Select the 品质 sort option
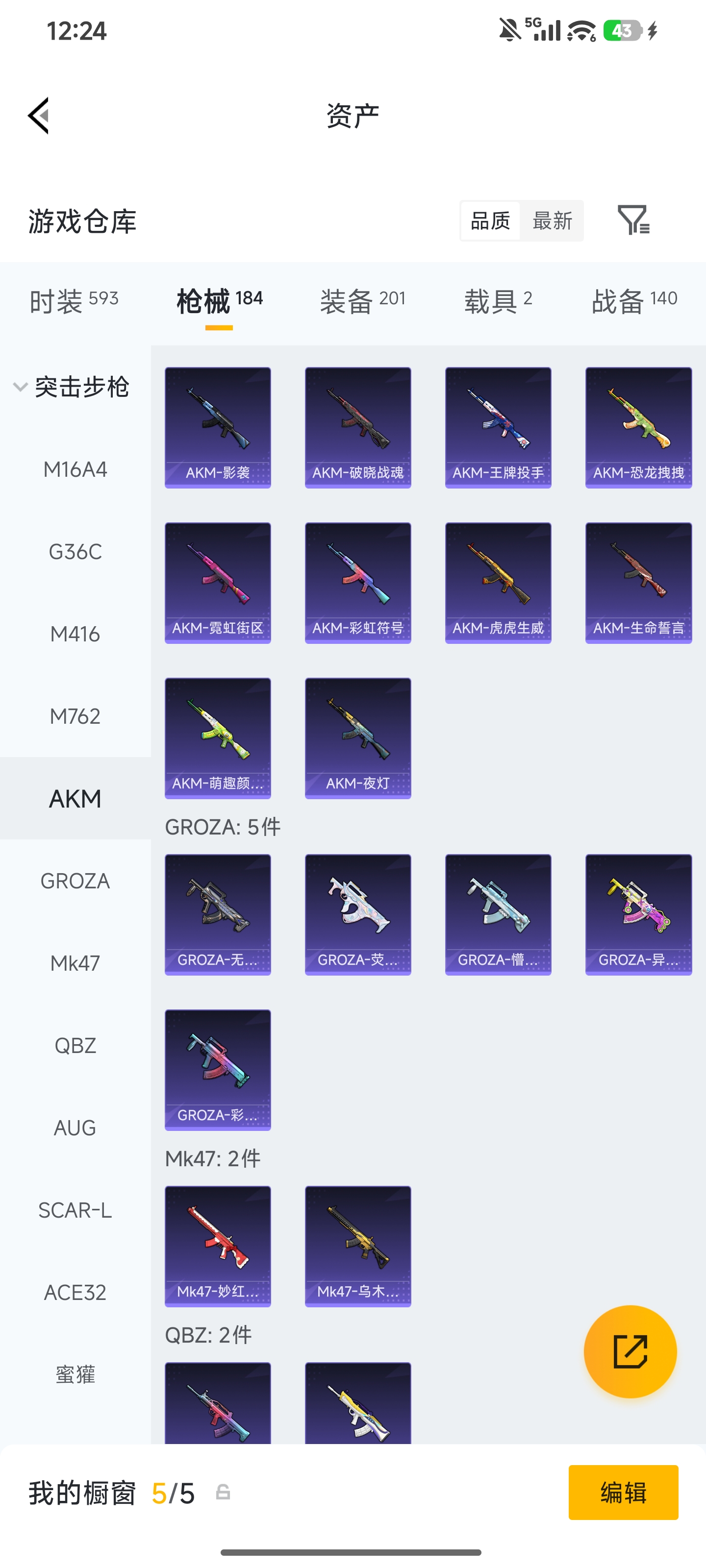This screenshot has width=706, height=1568. point(490,221)
